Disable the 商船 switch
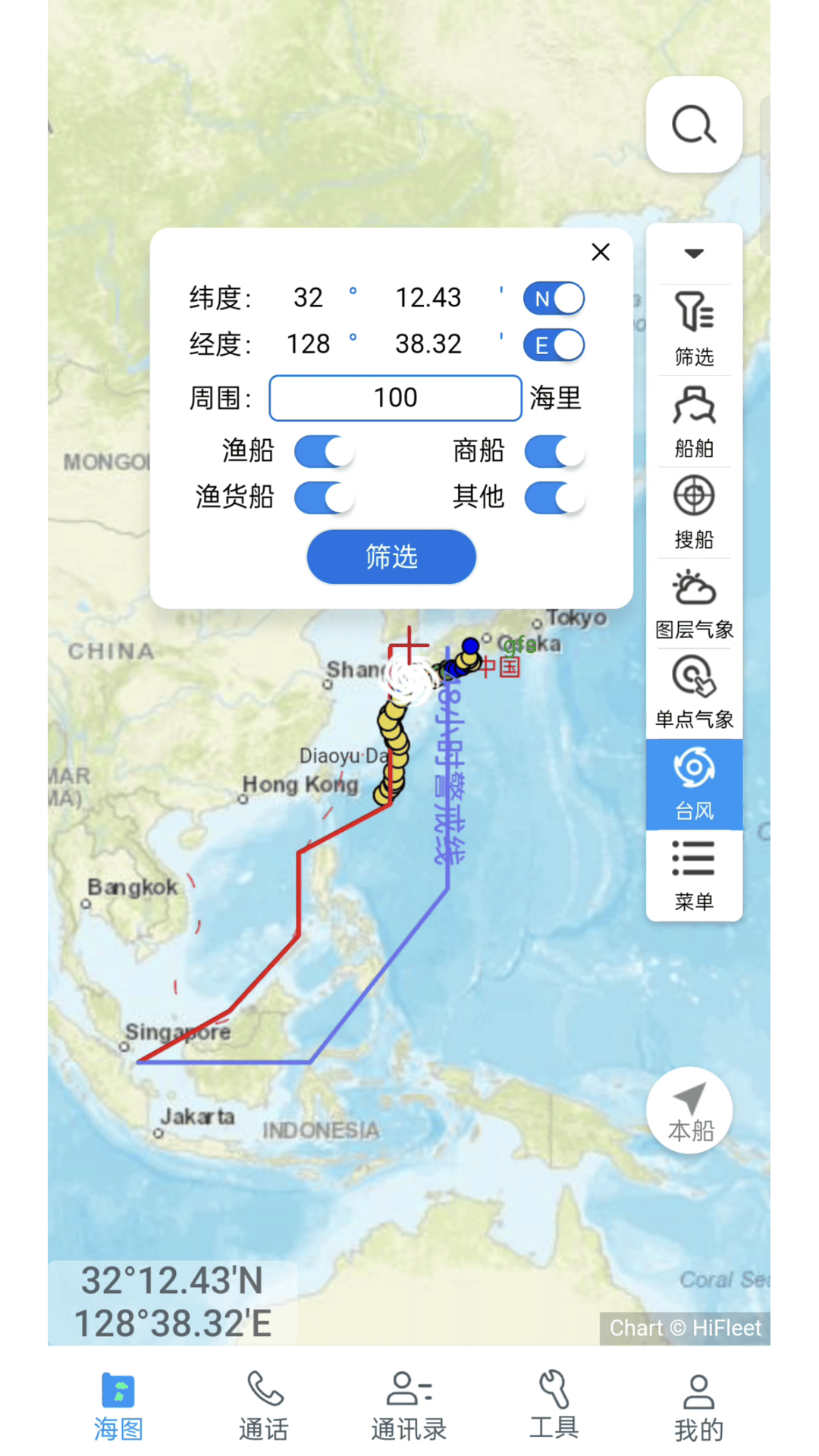This screenshot has height=1456, width=819. pos(554,452)
